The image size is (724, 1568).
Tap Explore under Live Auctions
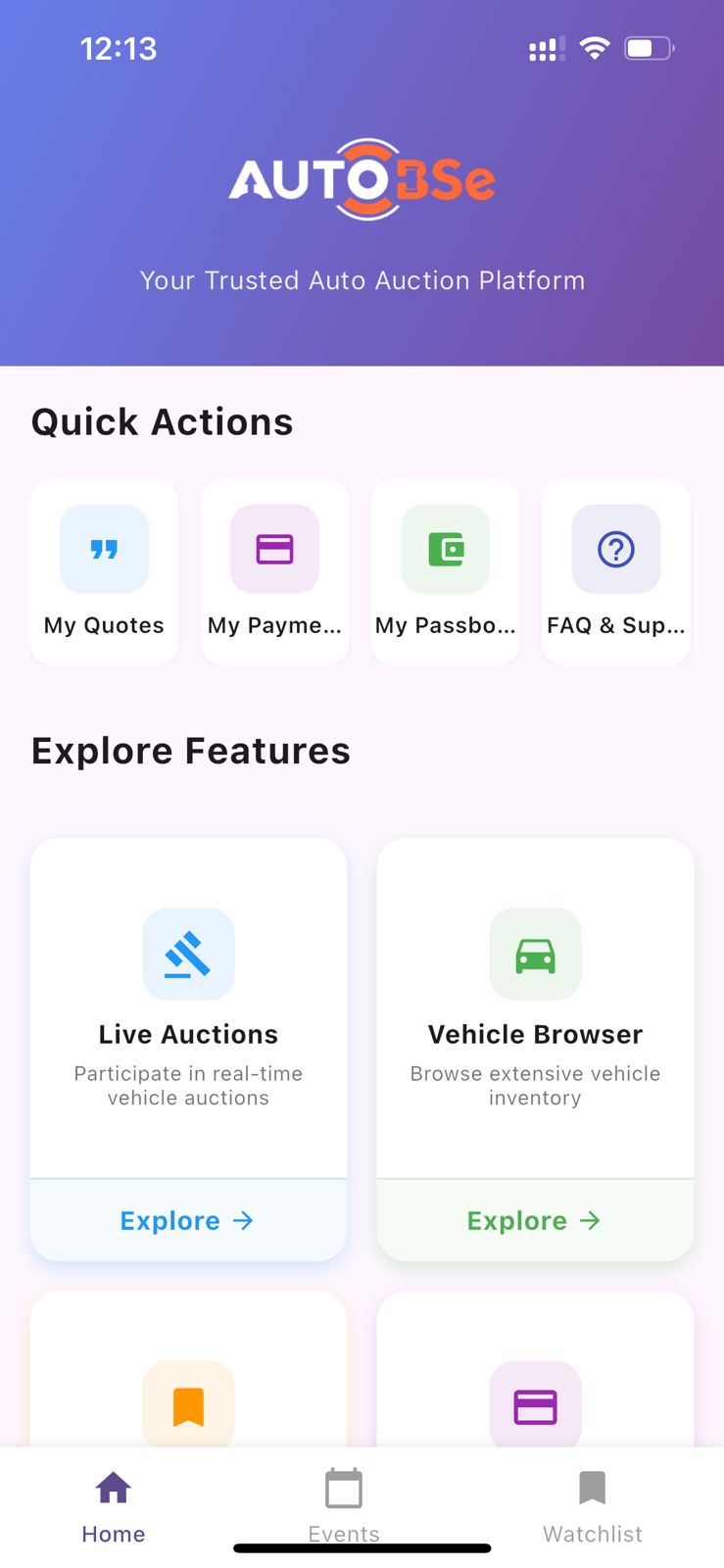tap(187, 1220)
